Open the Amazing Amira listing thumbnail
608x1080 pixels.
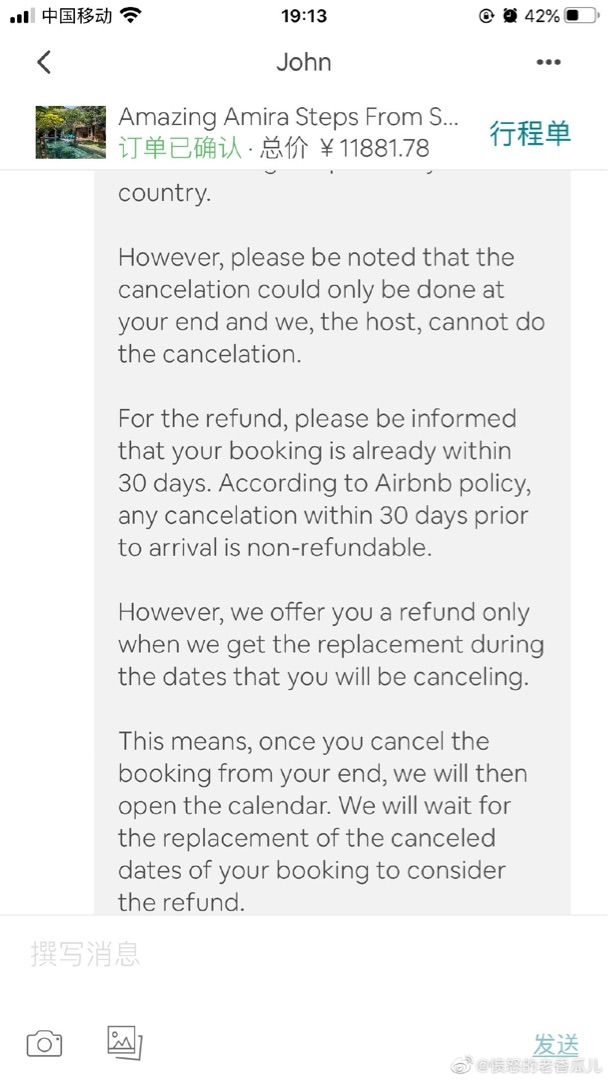point(71,132)
